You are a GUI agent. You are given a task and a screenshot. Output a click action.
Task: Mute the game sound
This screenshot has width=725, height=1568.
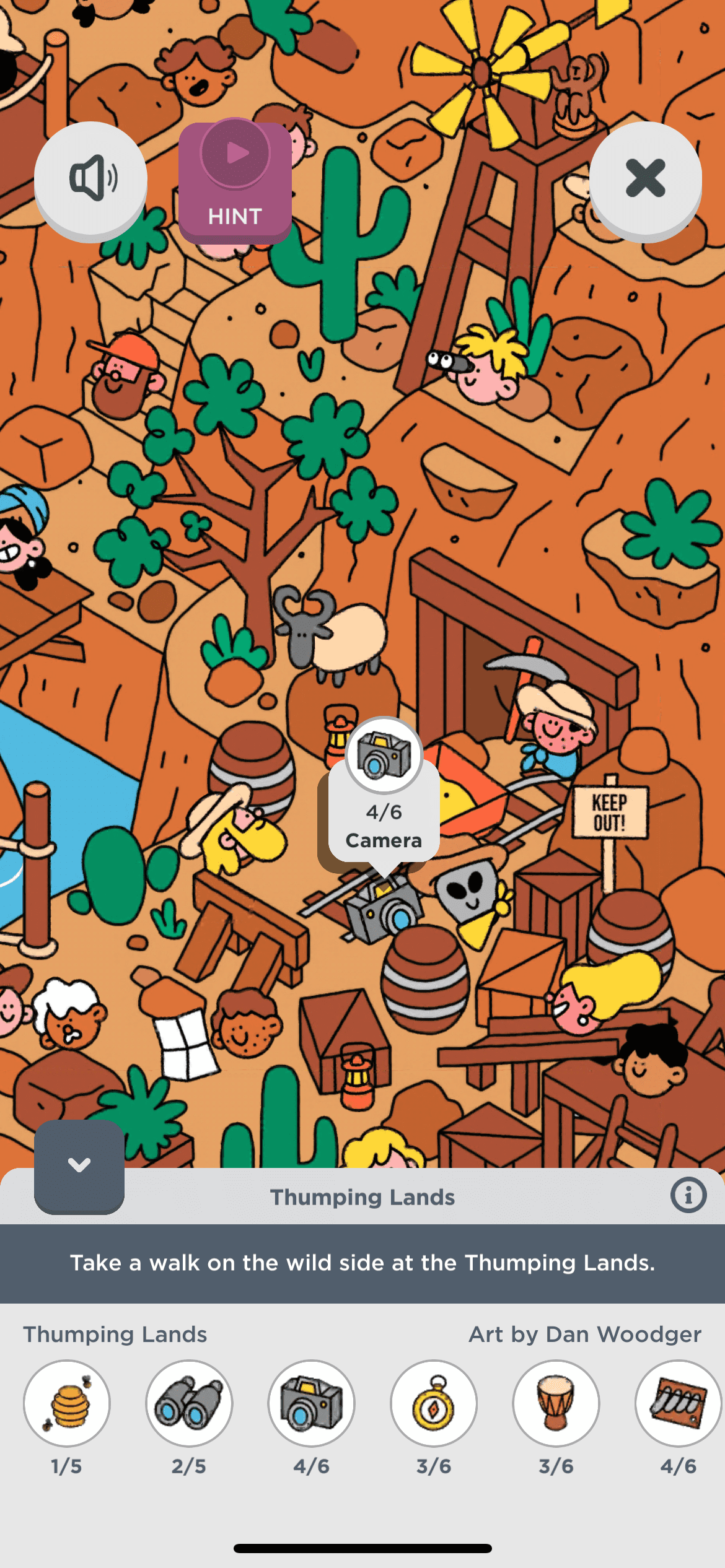90,179
